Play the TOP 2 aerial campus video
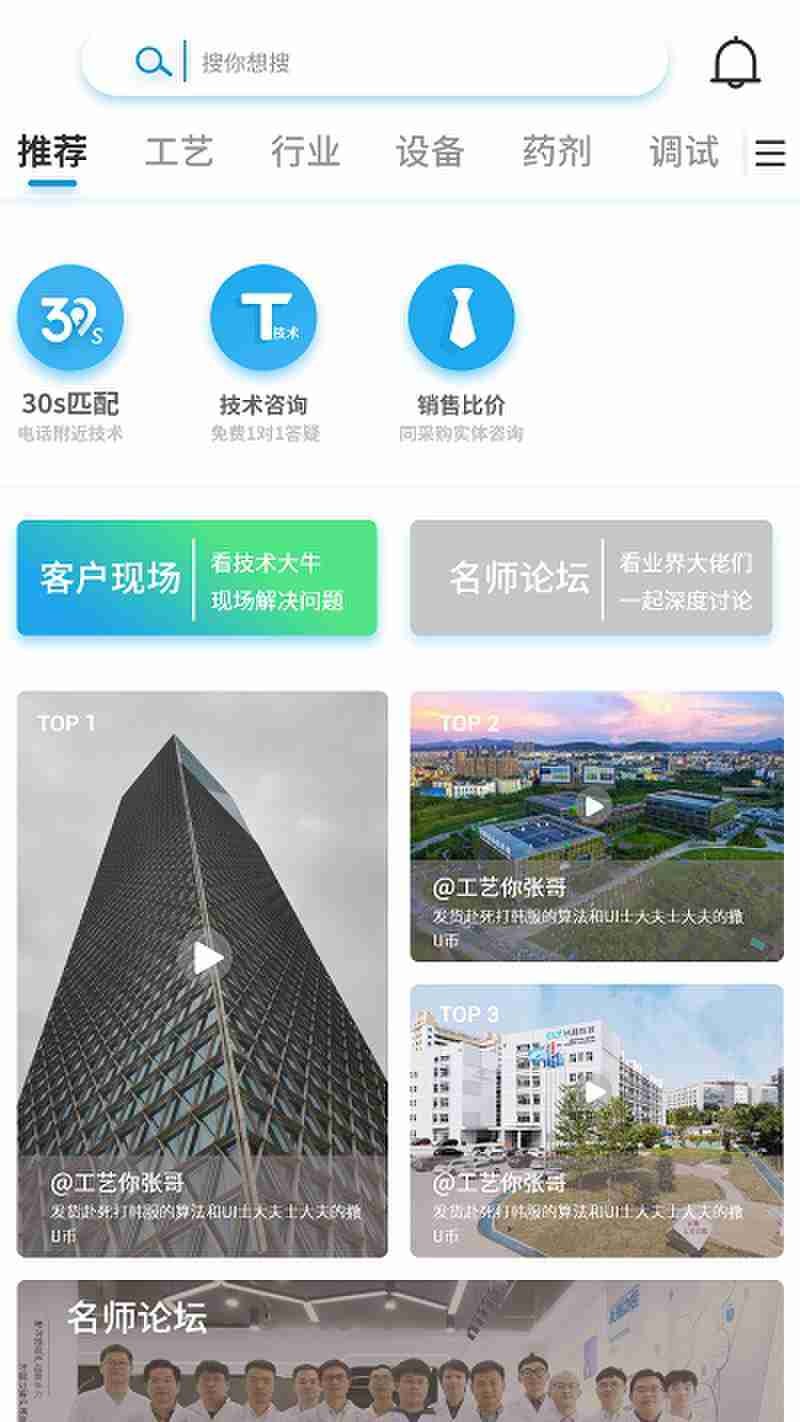This screenshot has width=800, height=1422. (x=595, y=805)
